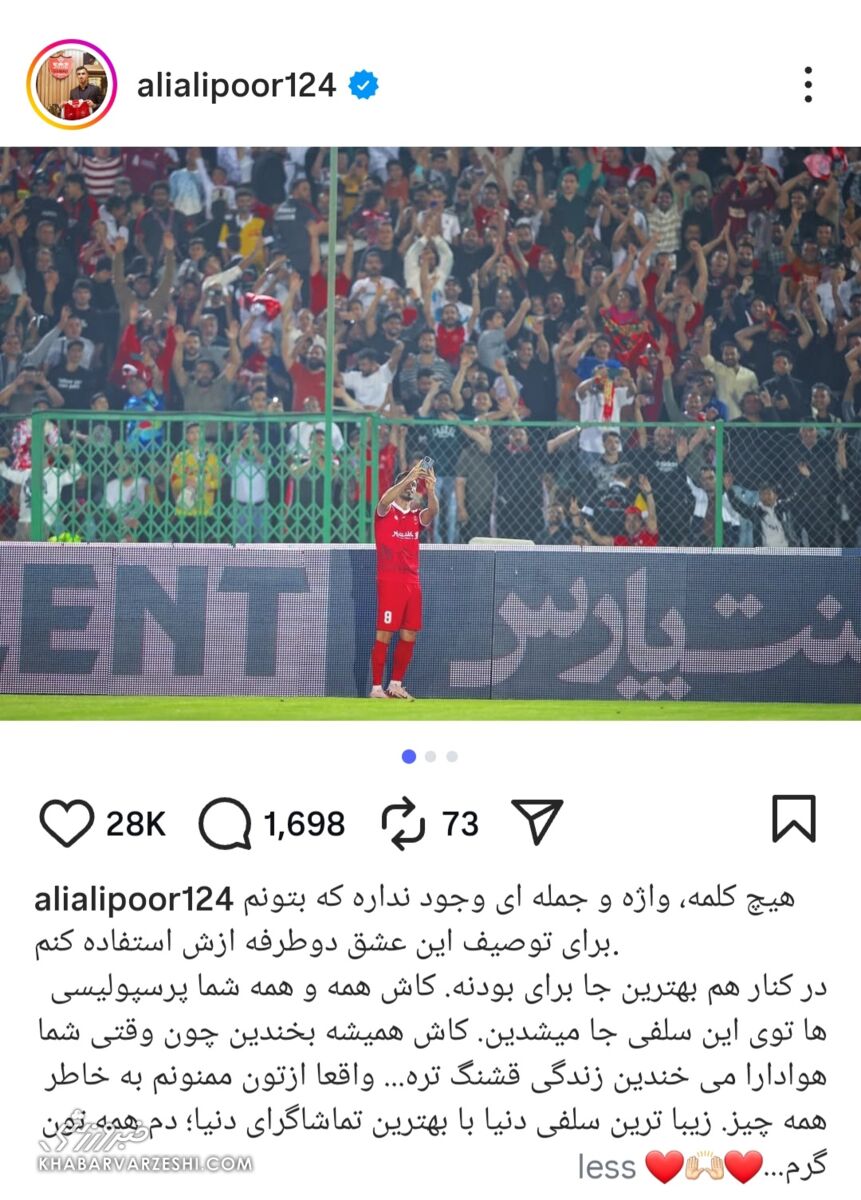Open the comments on this post
Image resolution: width=861 pixels, height=1200 pixels.
[225, 823]
